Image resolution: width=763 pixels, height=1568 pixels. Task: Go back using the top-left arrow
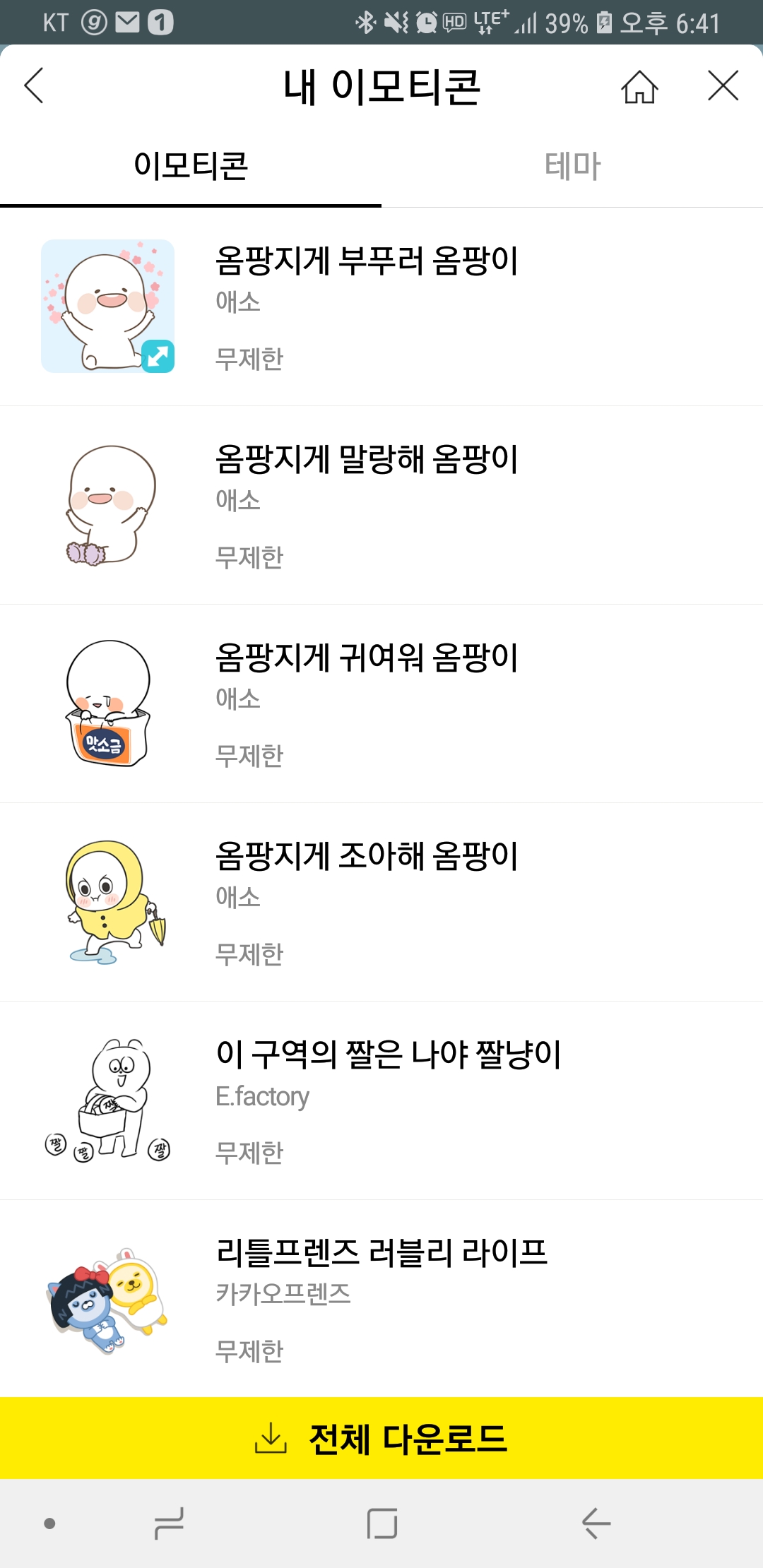(x=34, y=86)
